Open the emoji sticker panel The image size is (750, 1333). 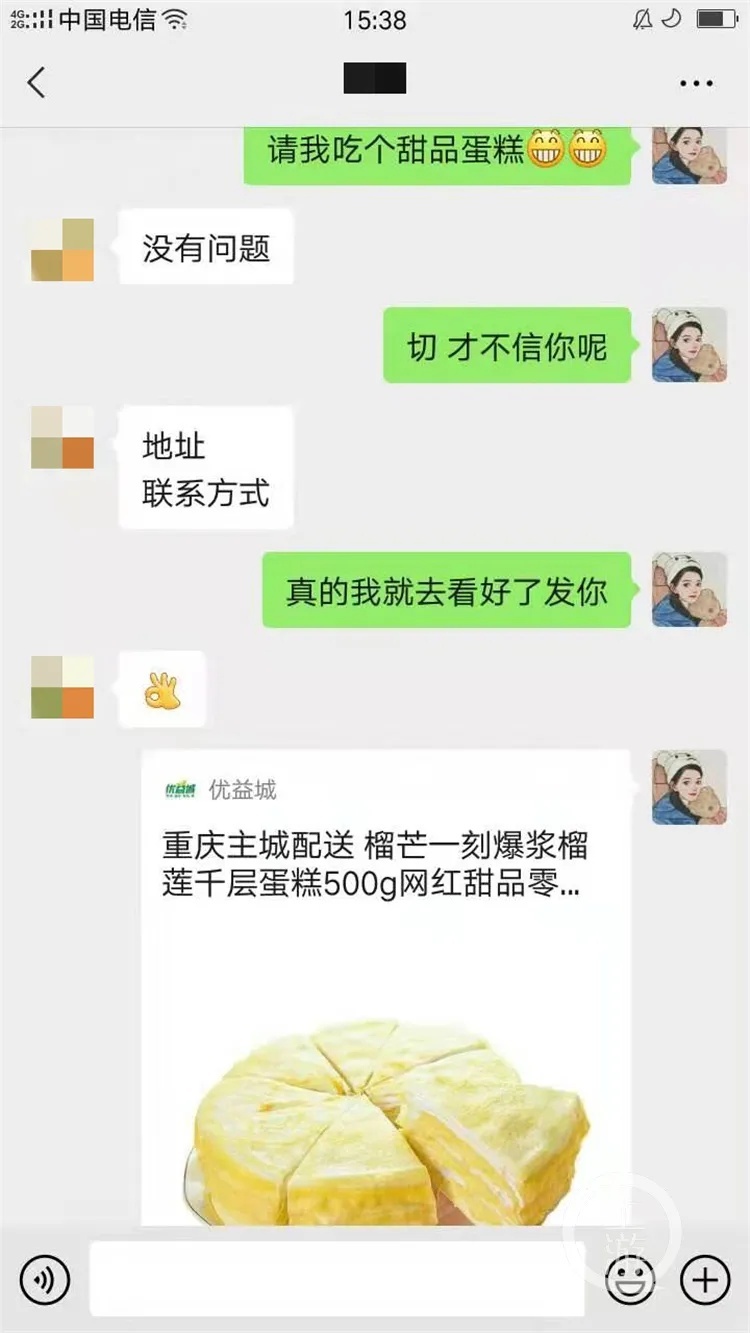(x=630, y=1279)
